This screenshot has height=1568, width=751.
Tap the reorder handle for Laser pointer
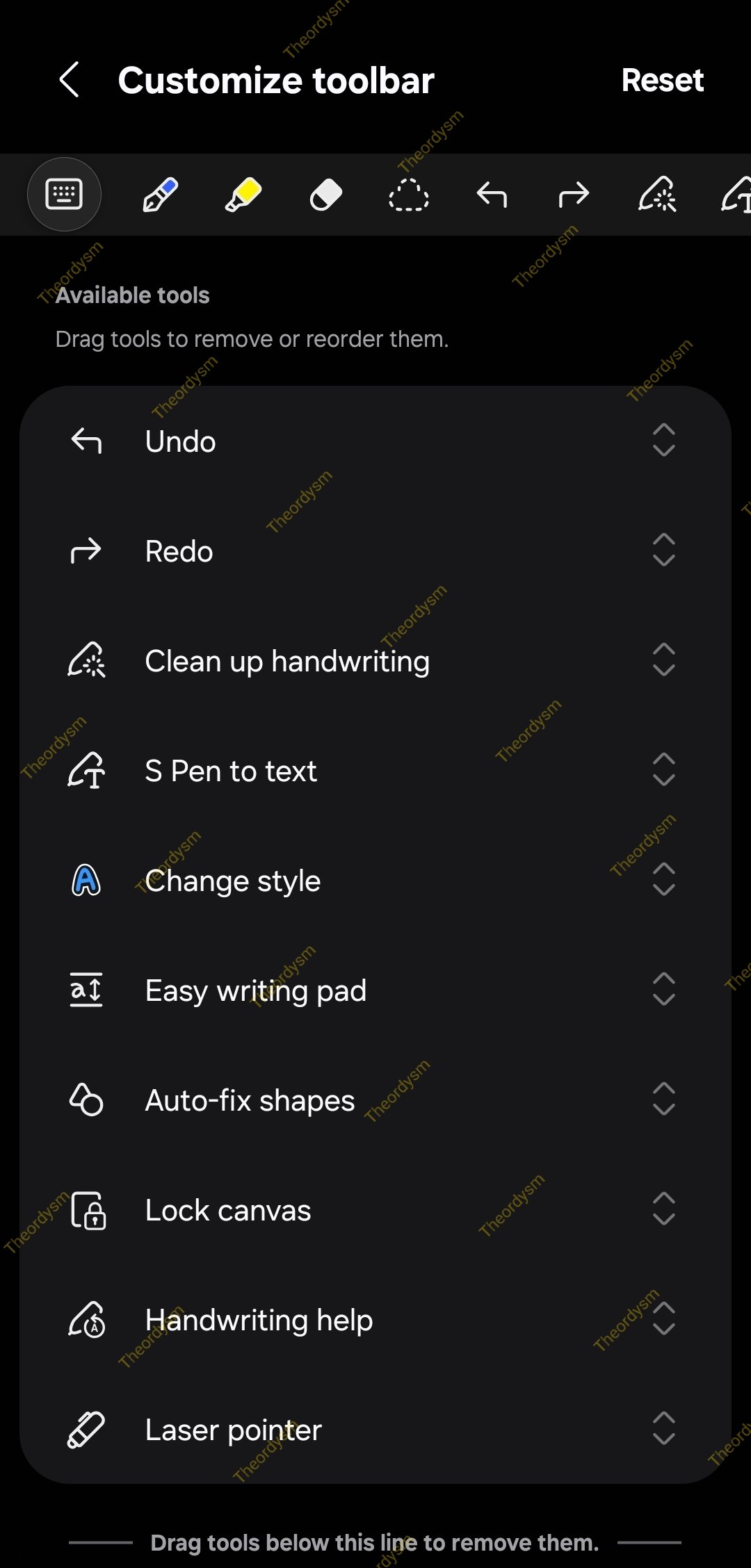664,1428
